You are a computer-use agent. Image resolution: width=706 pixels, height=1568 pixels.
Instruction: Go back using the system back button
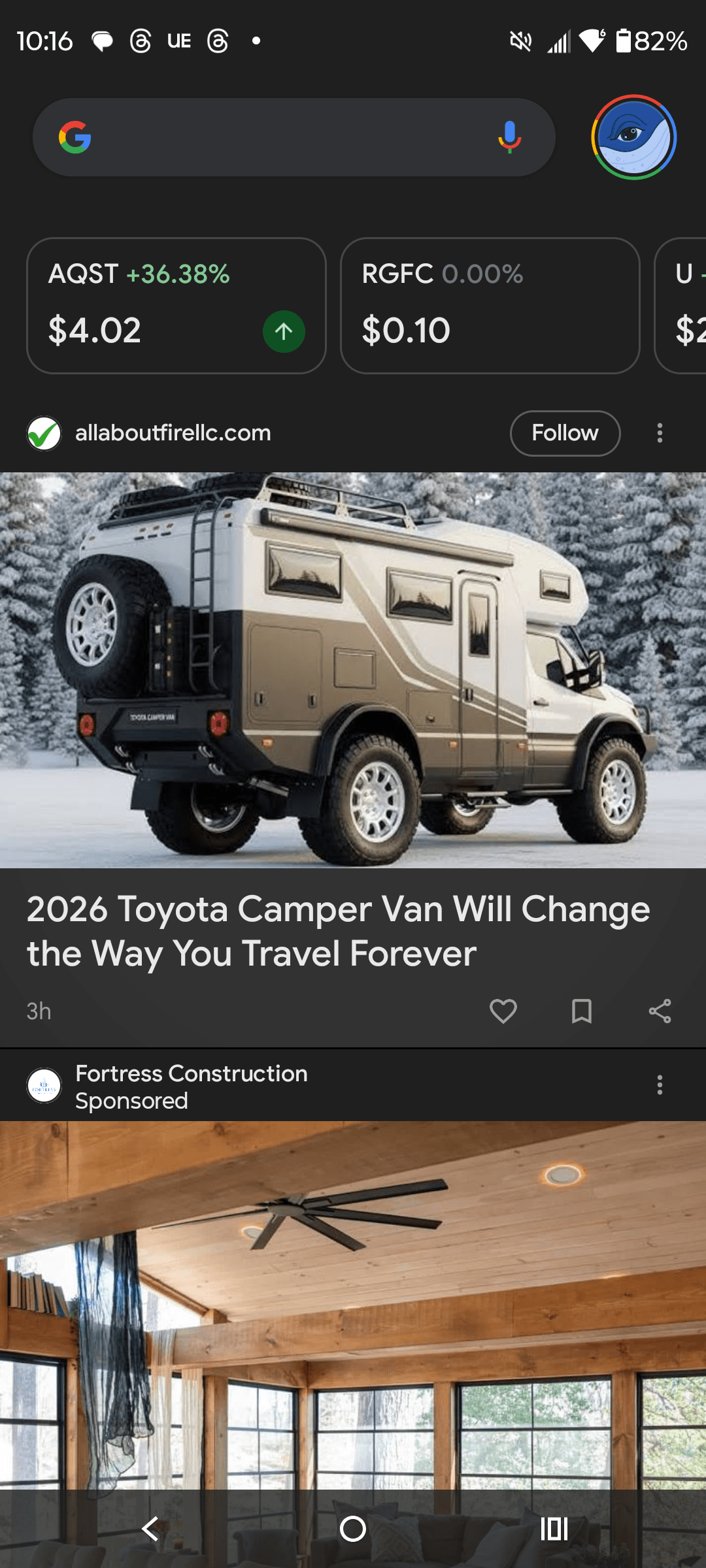click(150, 1529)
